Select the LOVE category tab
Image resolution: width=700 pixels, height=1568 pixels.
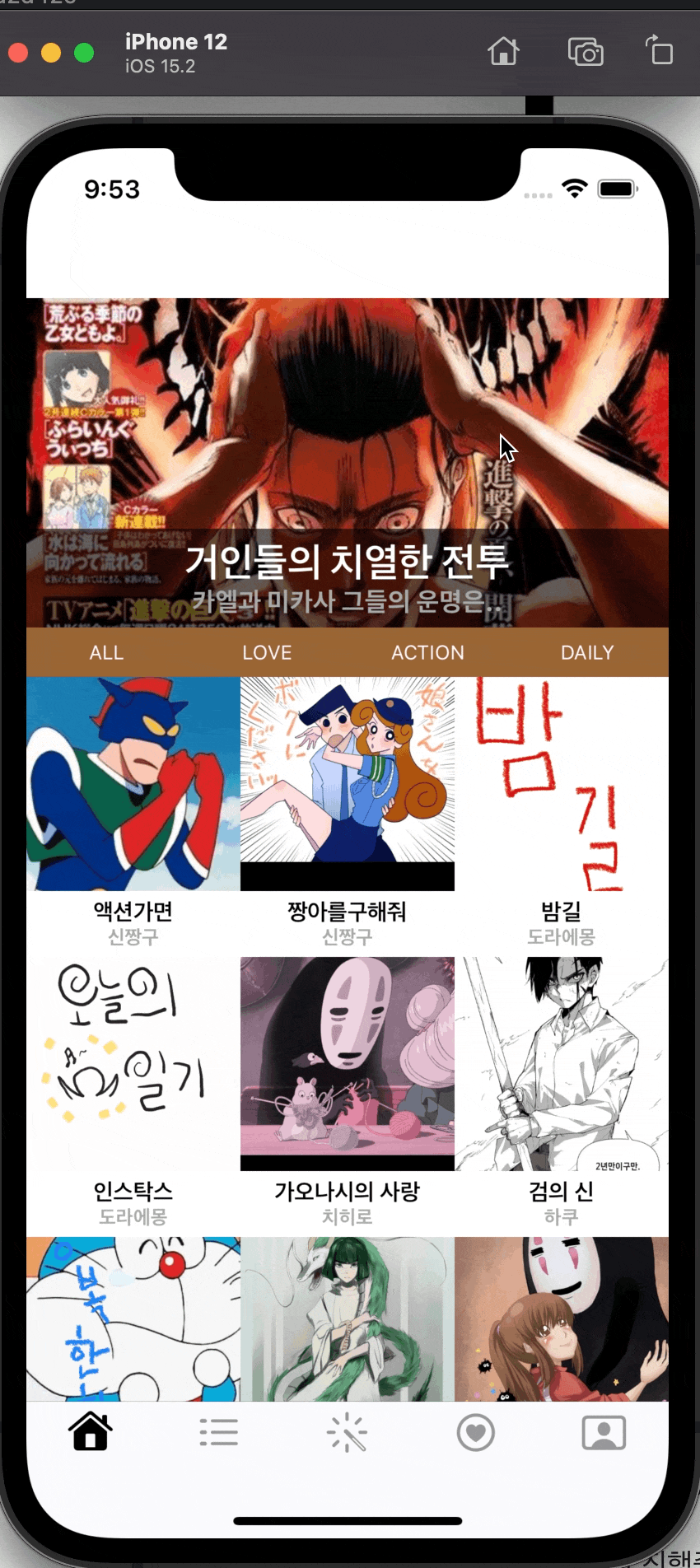coord(267,652)
